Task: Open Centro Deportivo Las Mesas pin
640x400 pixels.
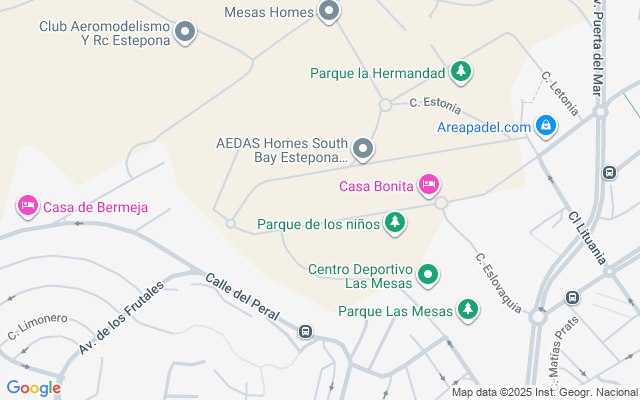Action: [428, 276]
